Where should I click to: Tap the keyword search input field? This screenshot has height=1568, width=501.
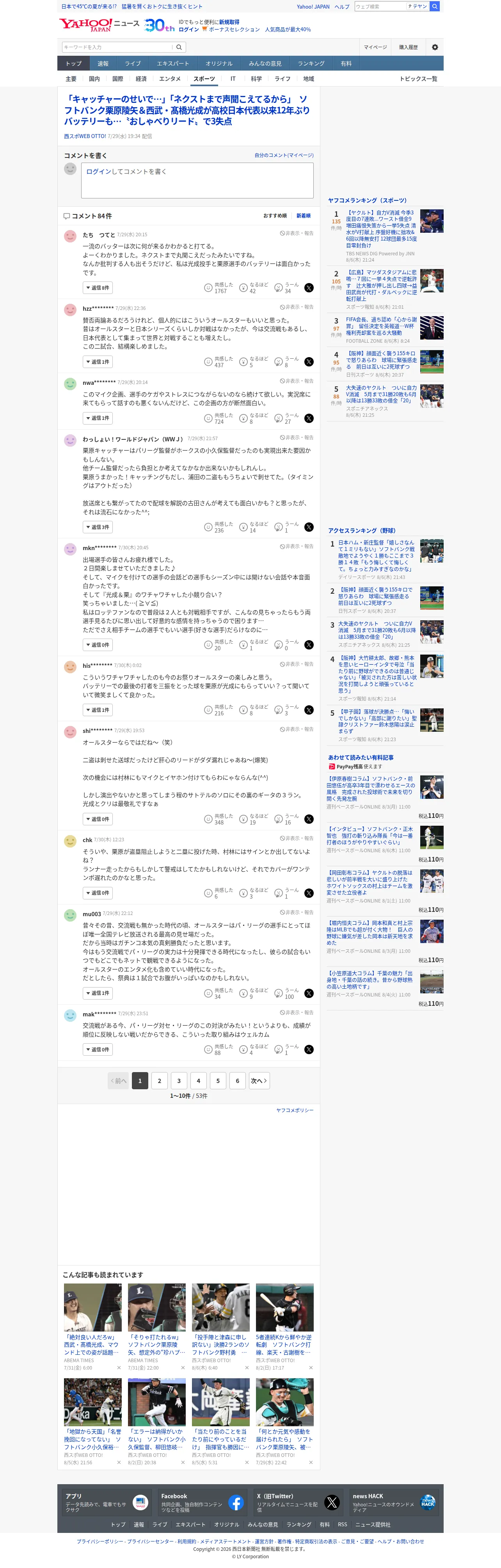pyautogui.click(x=117, y=47)
